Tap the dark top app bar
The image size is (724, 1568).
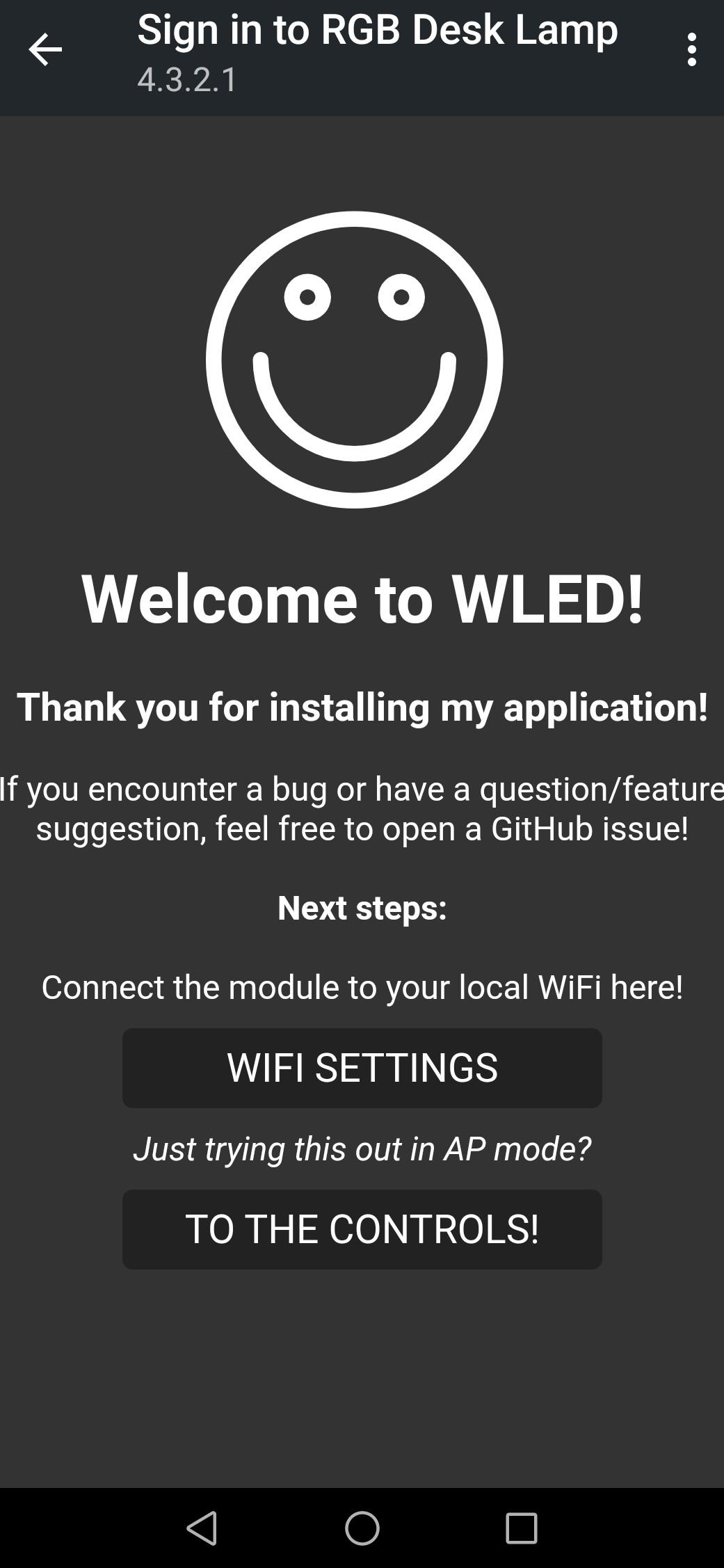click(x=362, y=56)
